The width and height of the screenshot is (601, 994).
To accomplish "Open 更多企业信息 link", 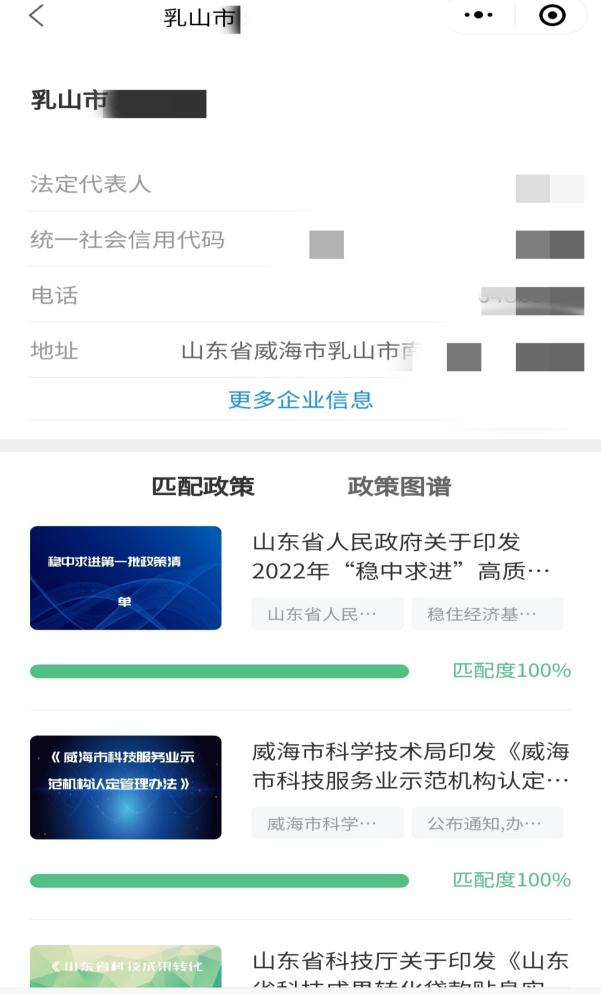I will coord(300,400).
